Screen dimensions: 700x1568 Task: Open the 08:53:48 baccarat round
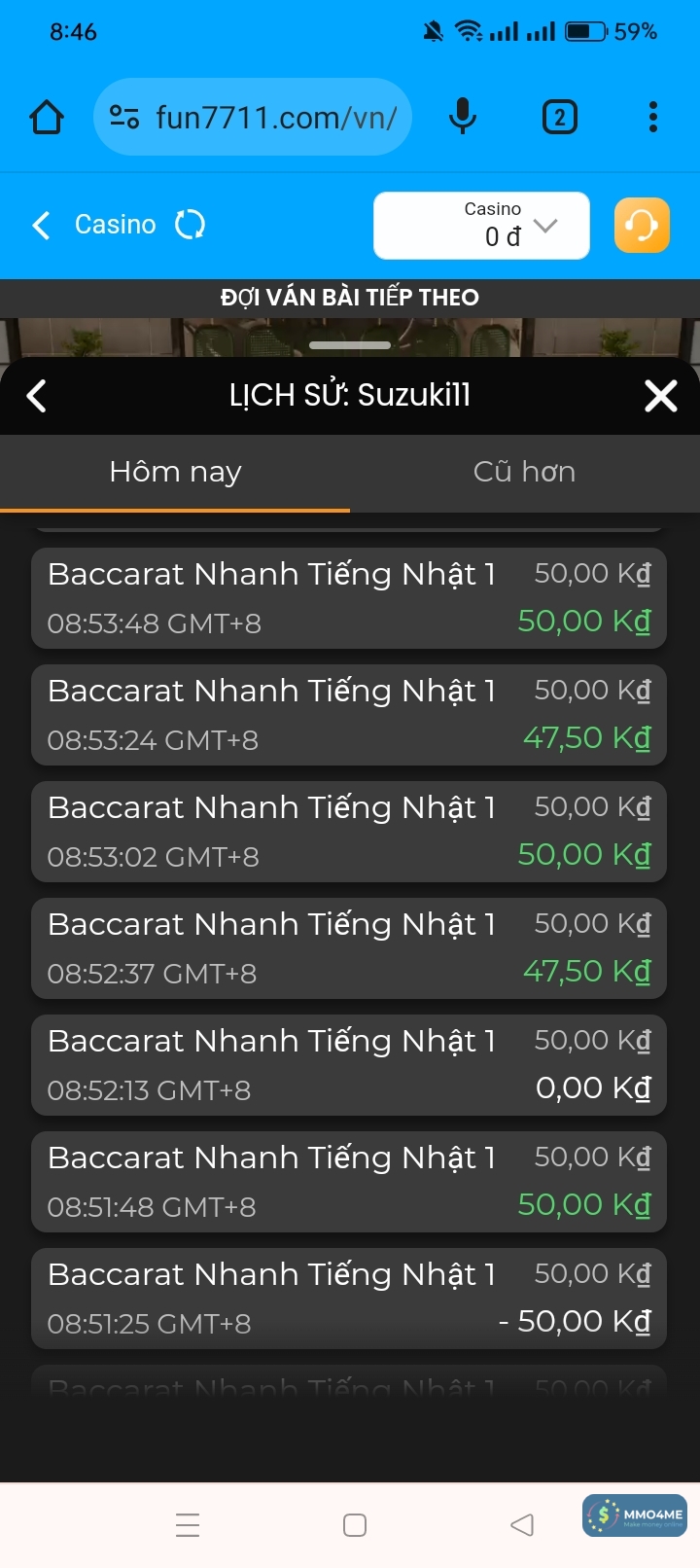(349, 598)
